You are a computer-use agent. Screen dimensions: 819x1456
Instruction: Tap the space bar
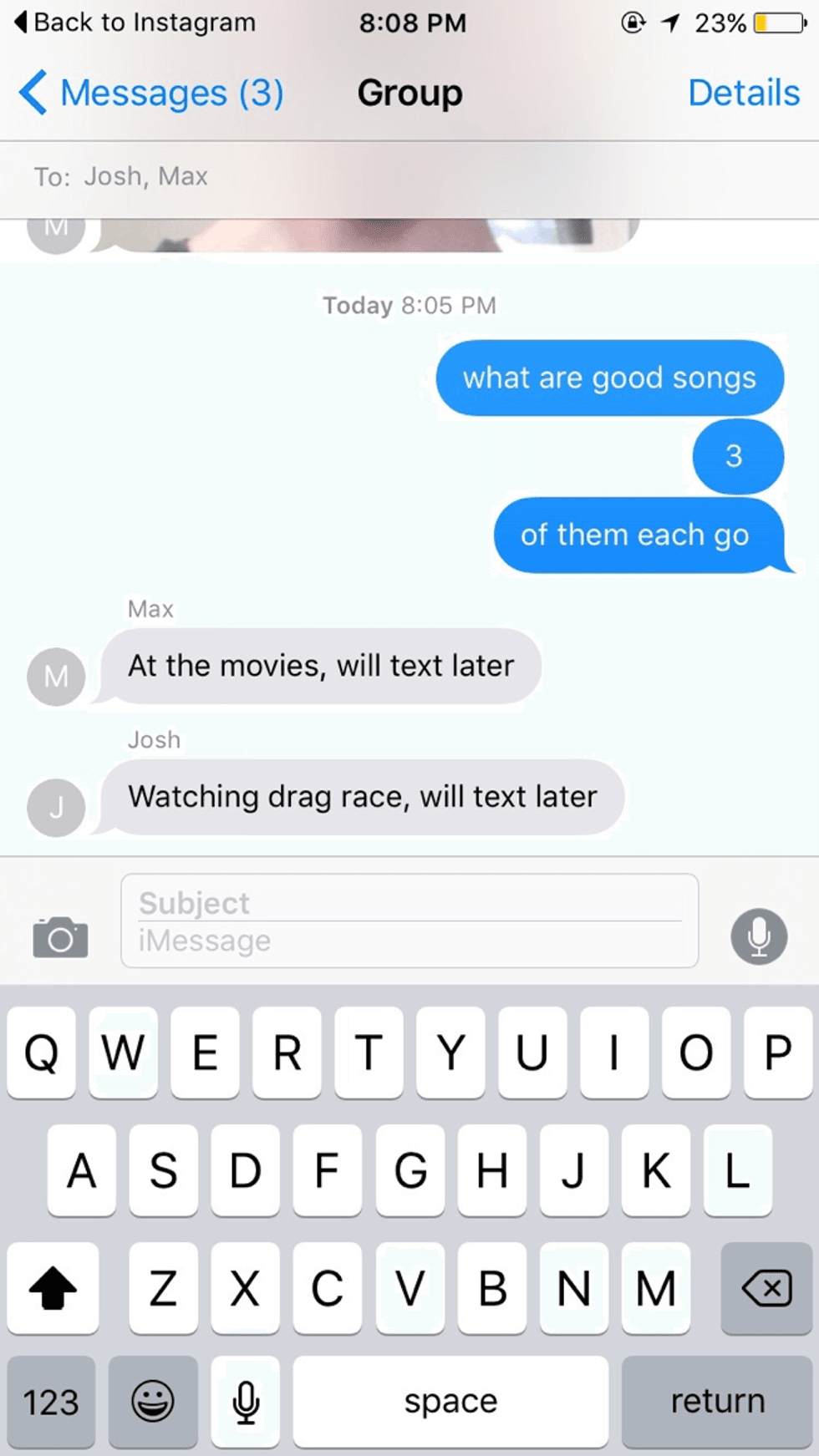coord(450,1401)
